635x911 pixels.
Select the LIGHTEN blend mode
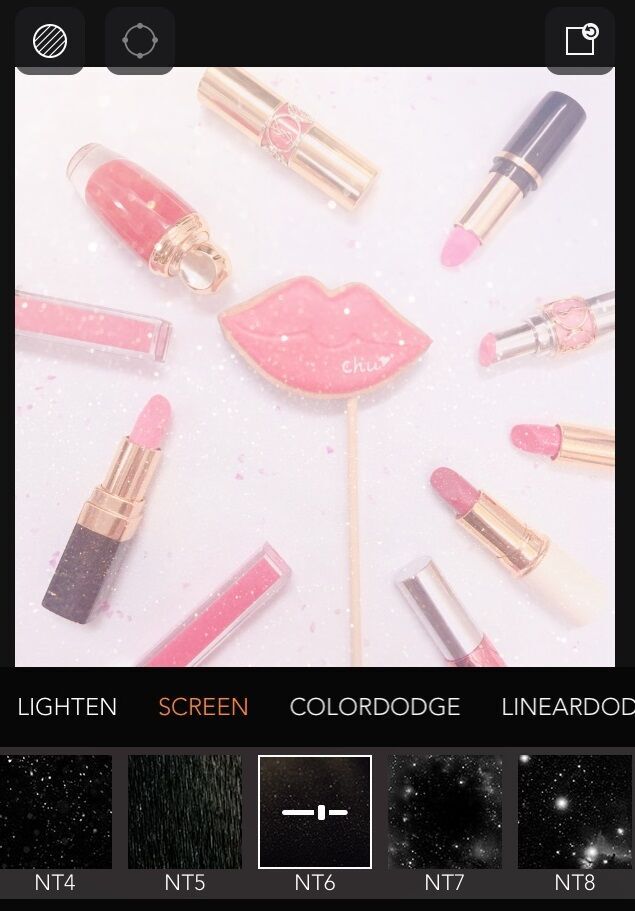(x=67, y=707)
